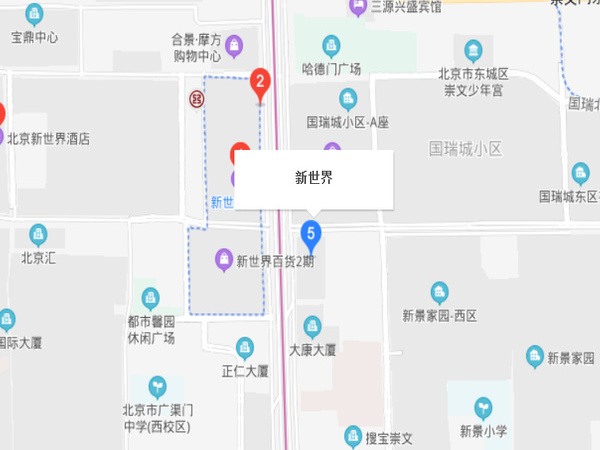Tap the 新世界百货2期 shopping place icon
The image size is (600, 450).
pyautogui.click(x=224, y=262)
